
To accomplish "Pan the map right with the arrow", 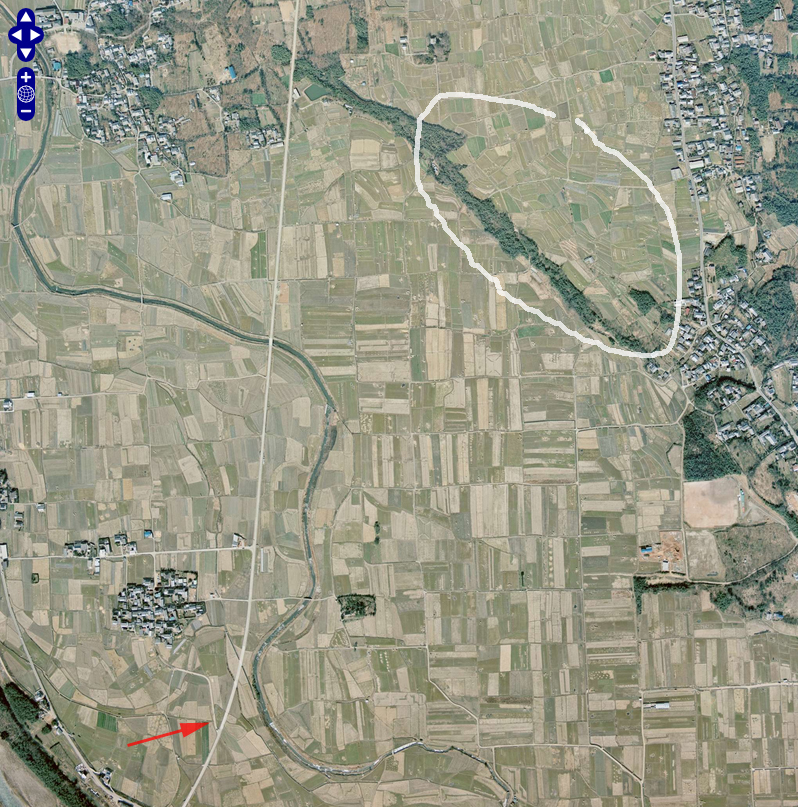I will [37, 34].
